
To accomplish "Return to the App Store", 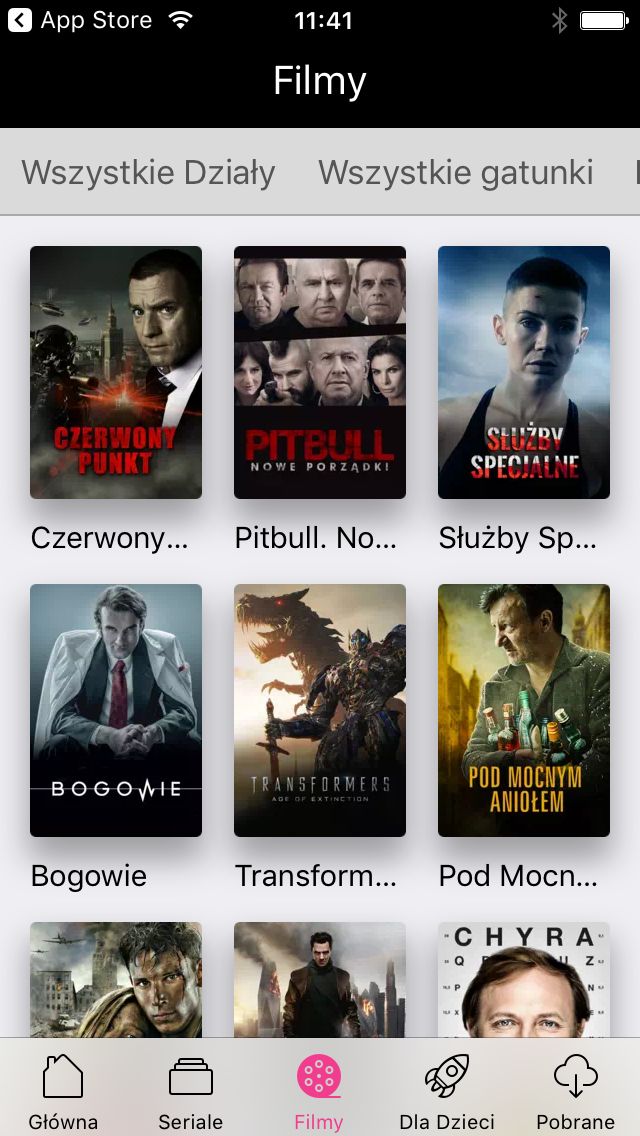I will [x=80, y=20].
